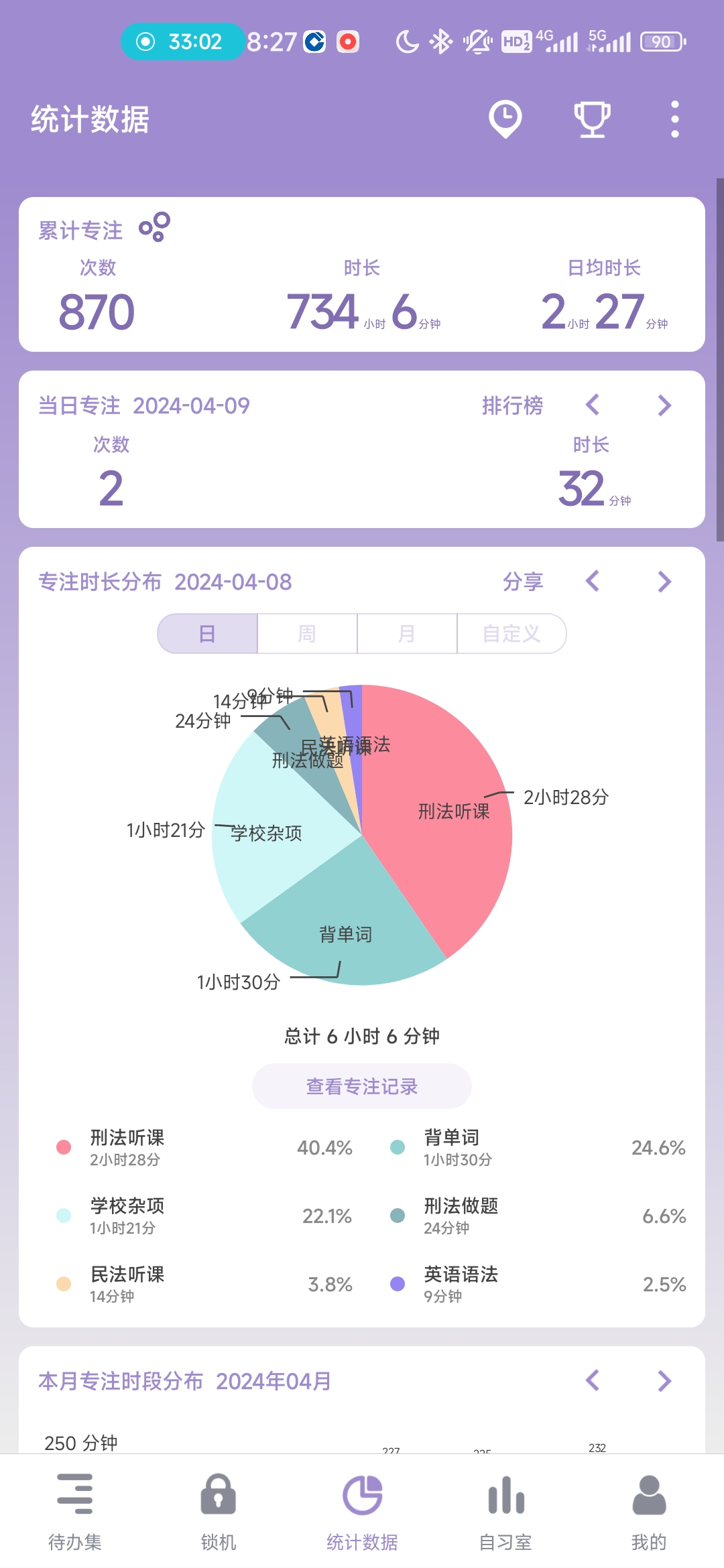
Task: Show previous day in 专注时长分布
Action: pyautogui.click(x=592, y=582)
